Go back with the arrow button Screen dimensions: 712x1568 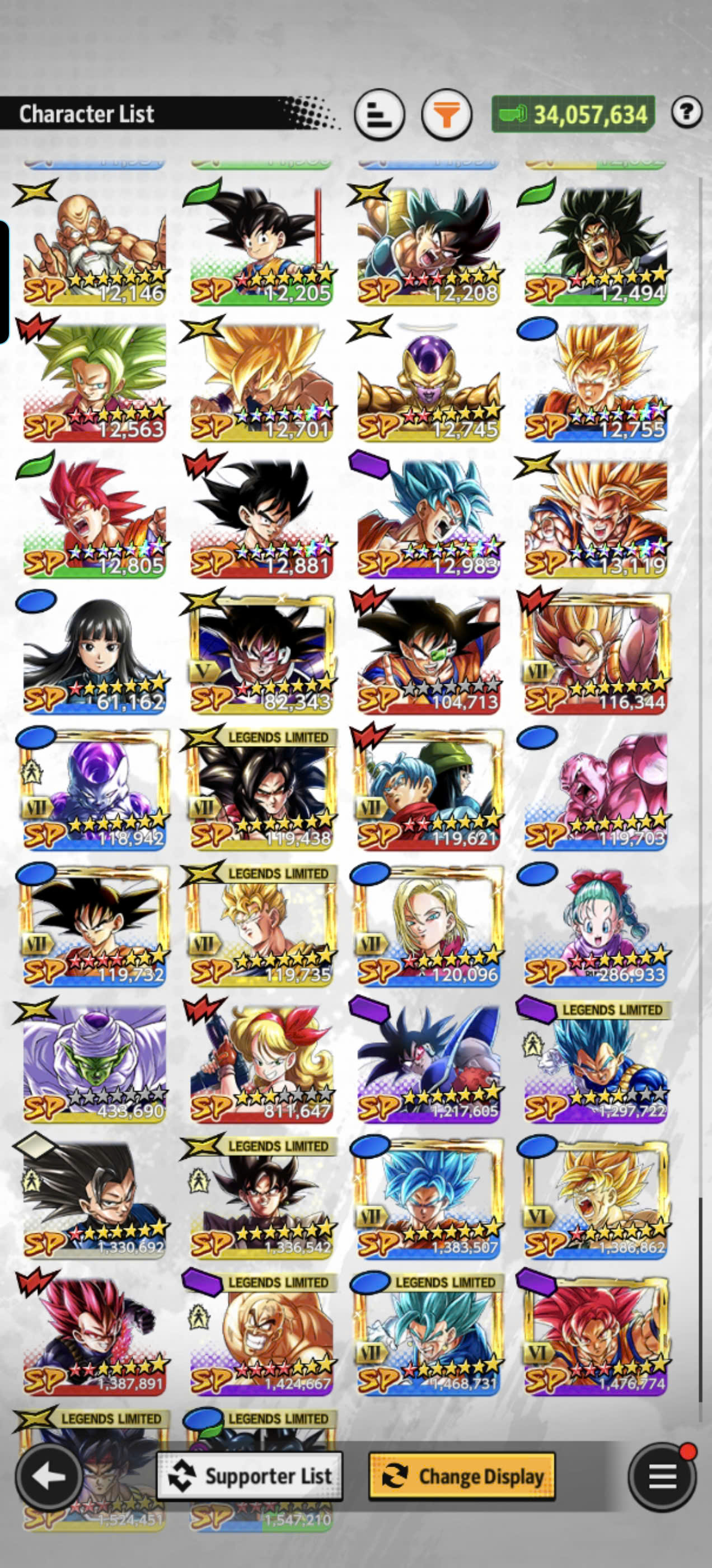coord(49,1476)
